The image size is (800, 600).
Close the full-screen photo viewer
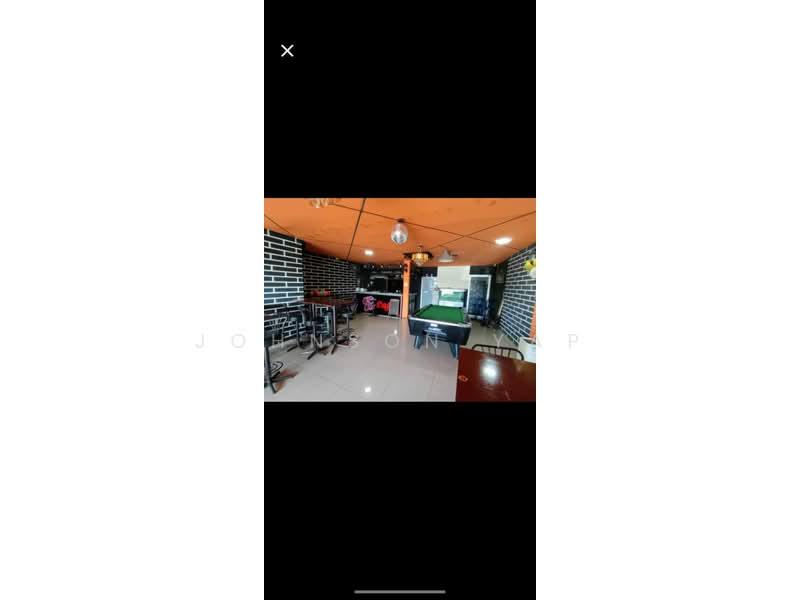coord(287,51)
